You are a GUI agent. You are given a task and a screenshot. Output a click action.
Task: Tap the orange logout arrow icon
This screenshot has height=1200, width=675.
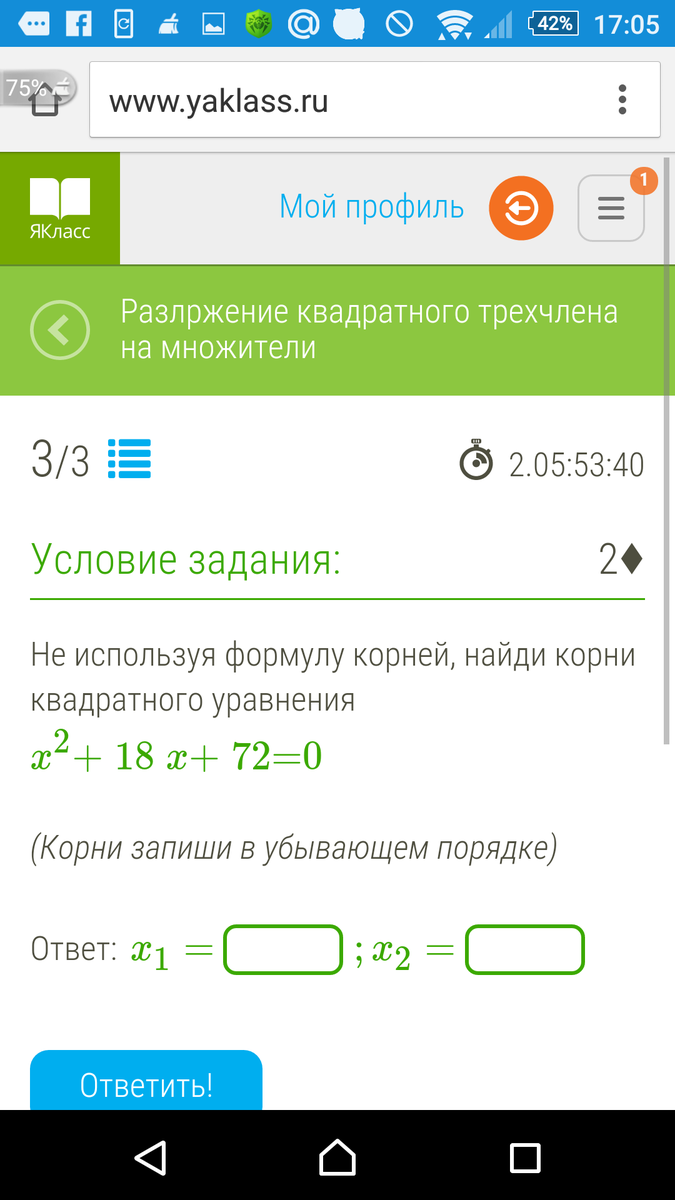[521, 209]
